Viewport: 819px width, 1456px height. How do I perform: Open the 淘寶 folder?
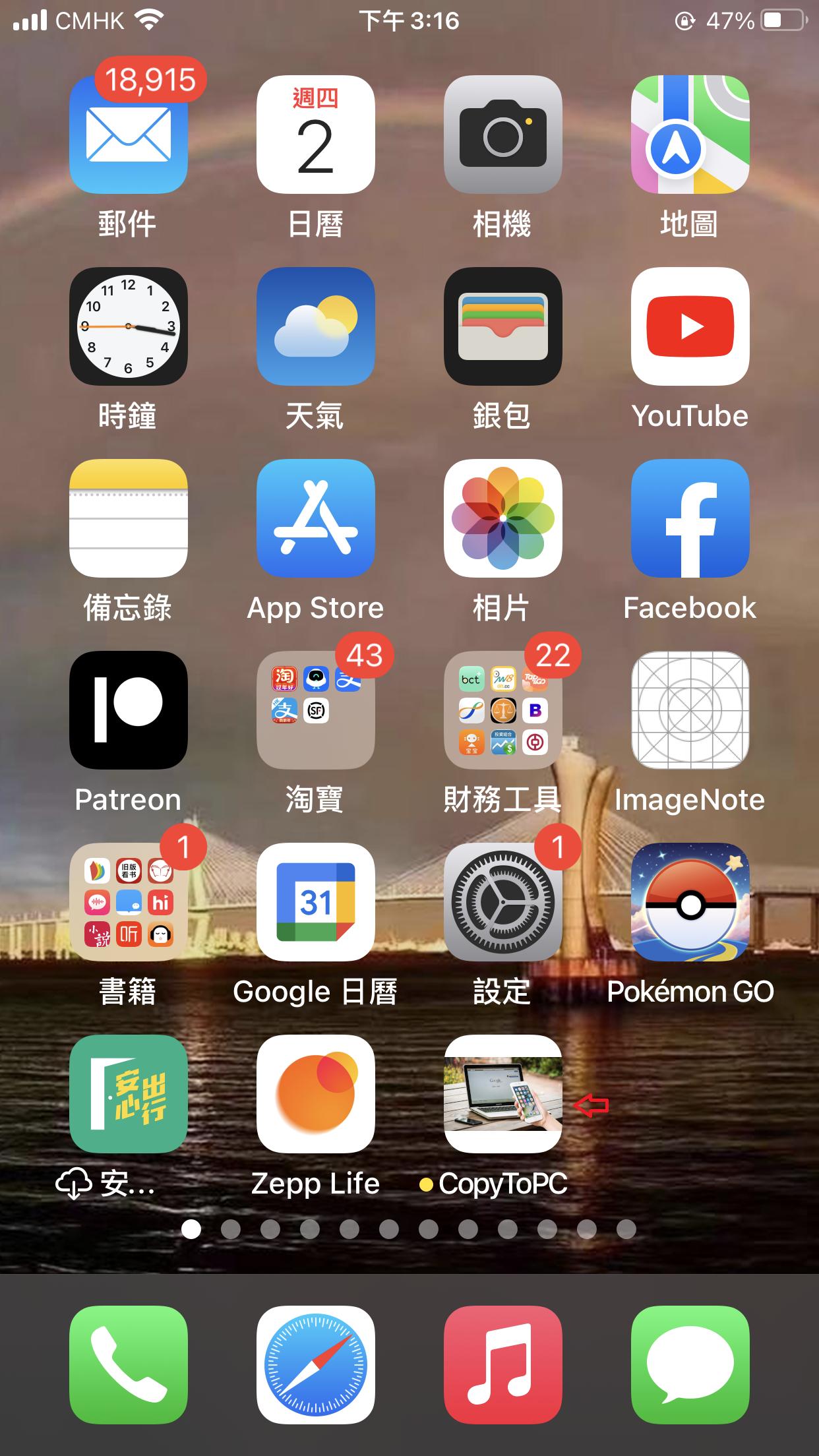coord(316,710)
